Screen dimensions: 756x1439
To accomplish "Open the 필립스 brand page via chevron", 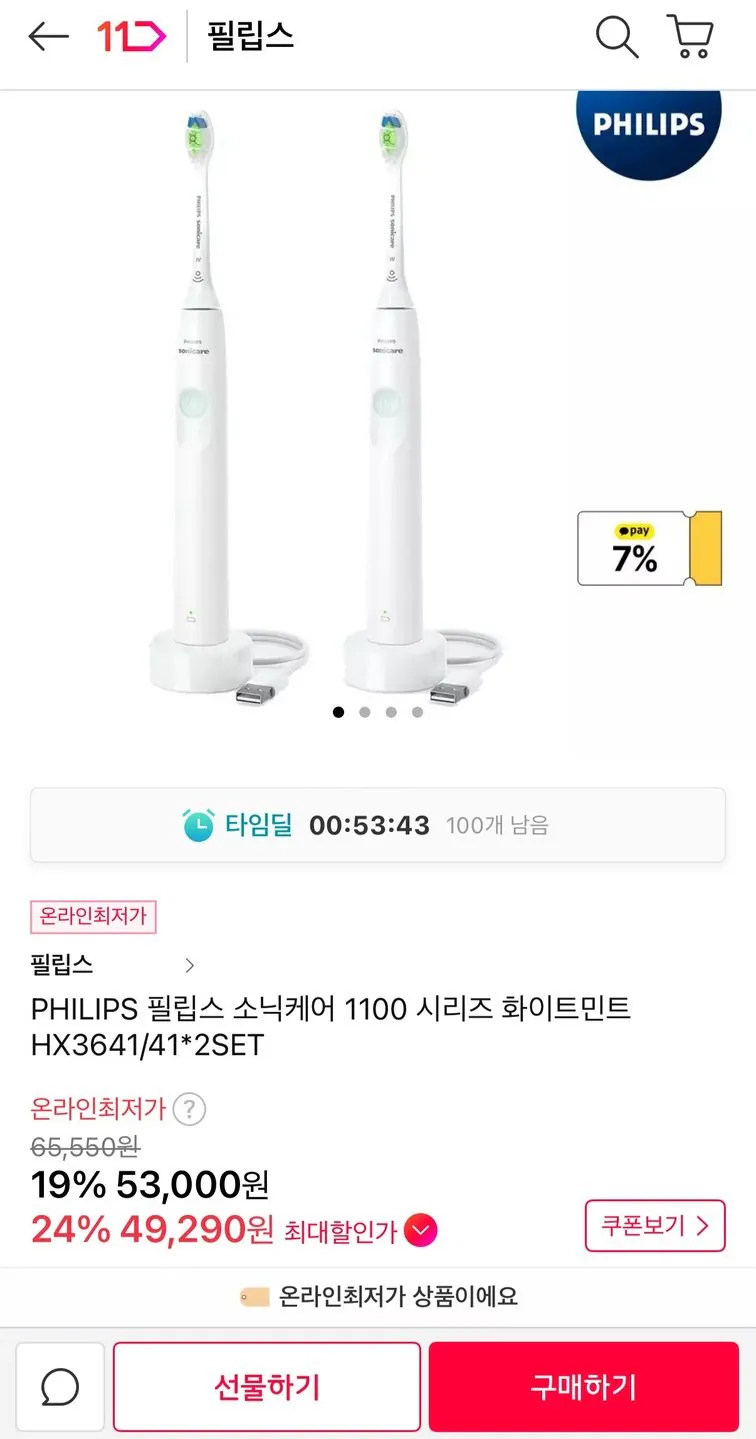I will [x=189, y=965].
